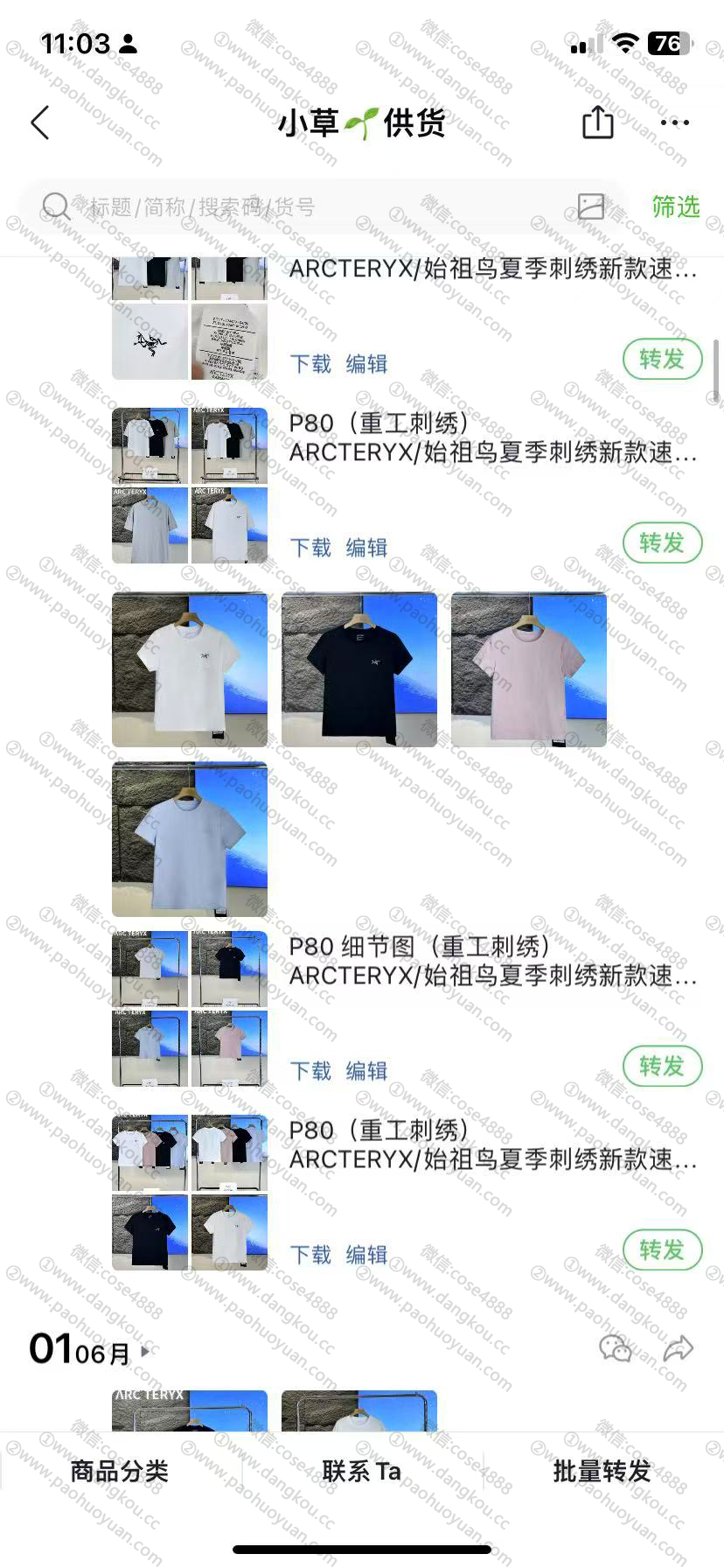The image size is (724, 1568).
Task: Forward 01 06月 posts with arrow icon
Action: [x=679, y=1349]
